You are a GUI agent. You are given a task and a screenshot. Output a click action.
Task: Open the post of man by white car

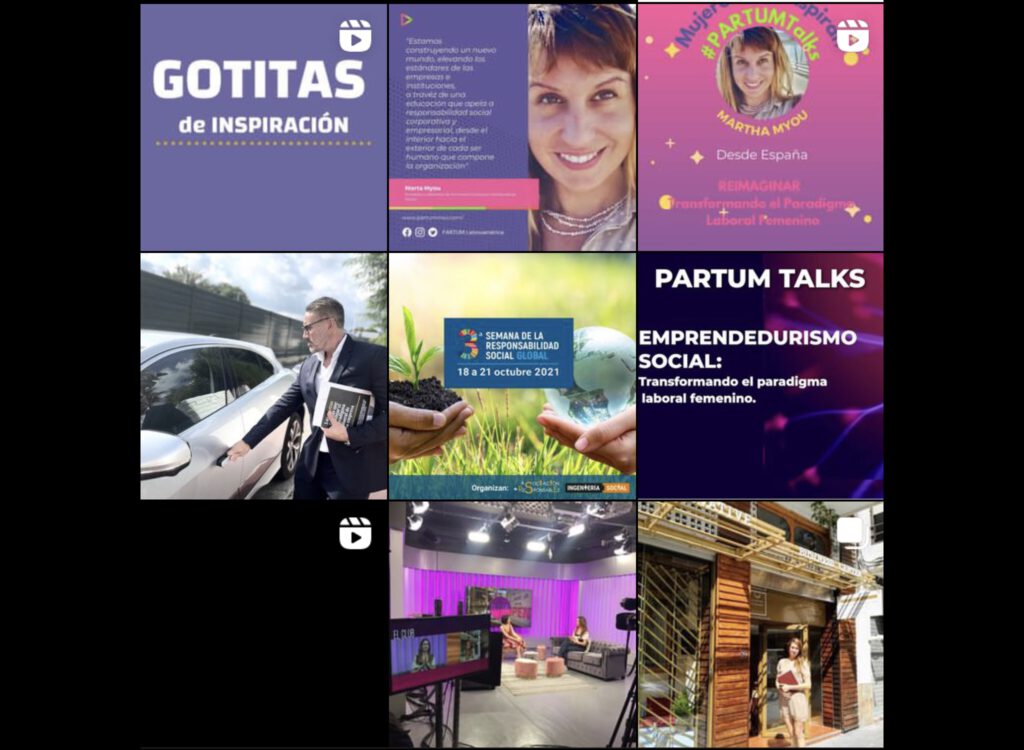tap(263, 375)
